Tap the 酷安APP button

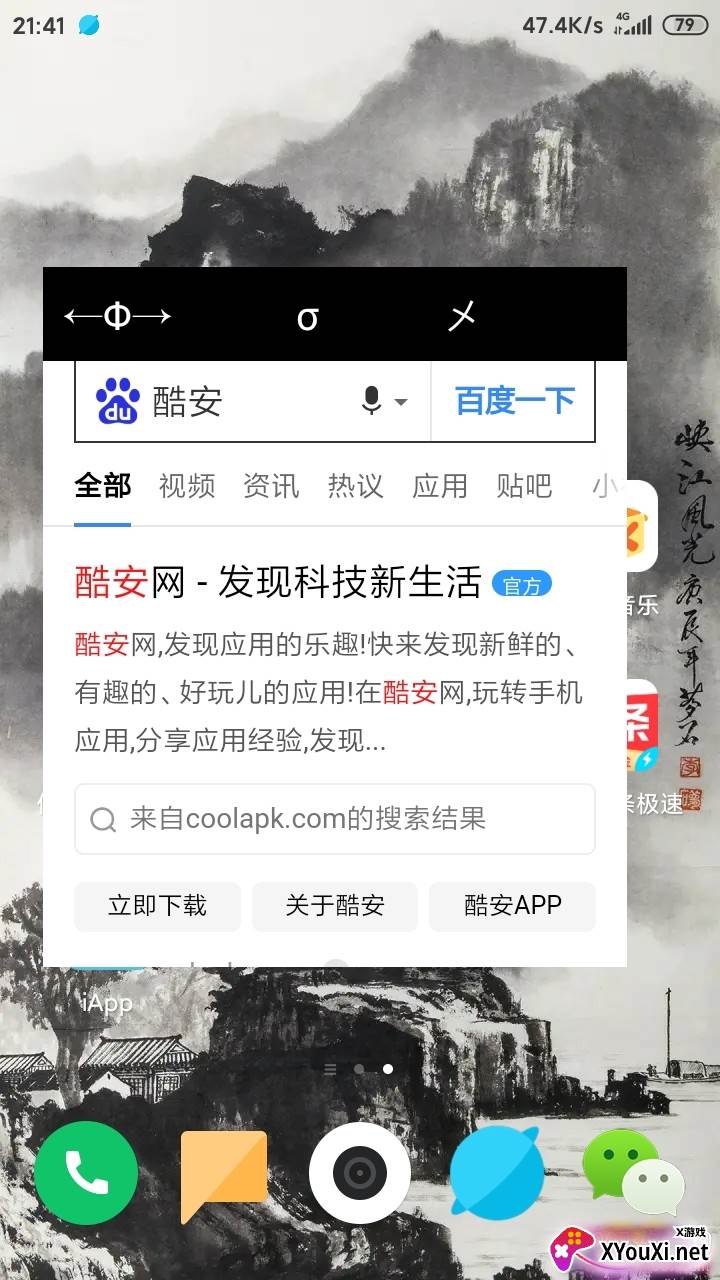512,906
